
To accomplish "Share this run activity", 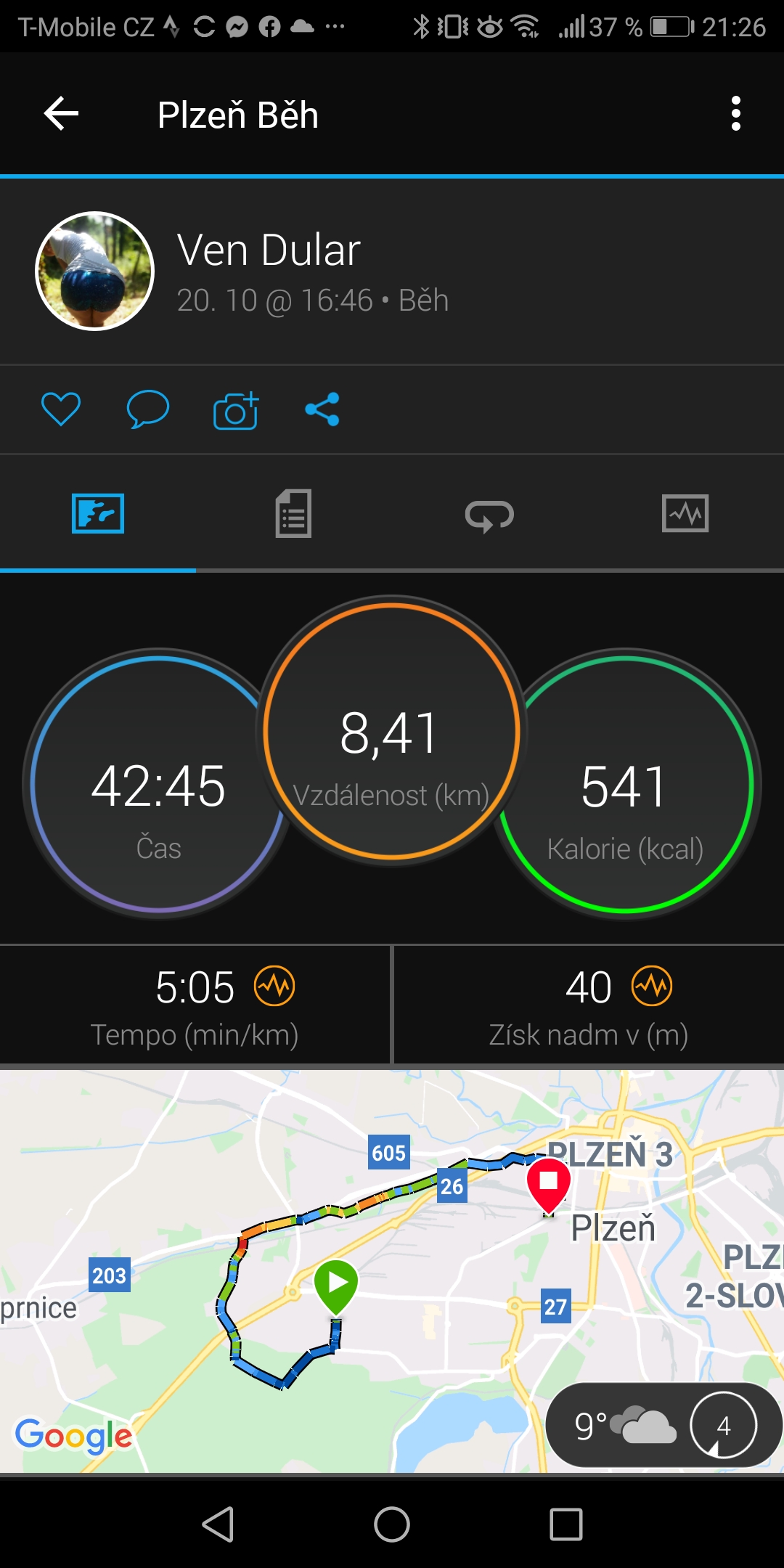I will click(322, 409).
